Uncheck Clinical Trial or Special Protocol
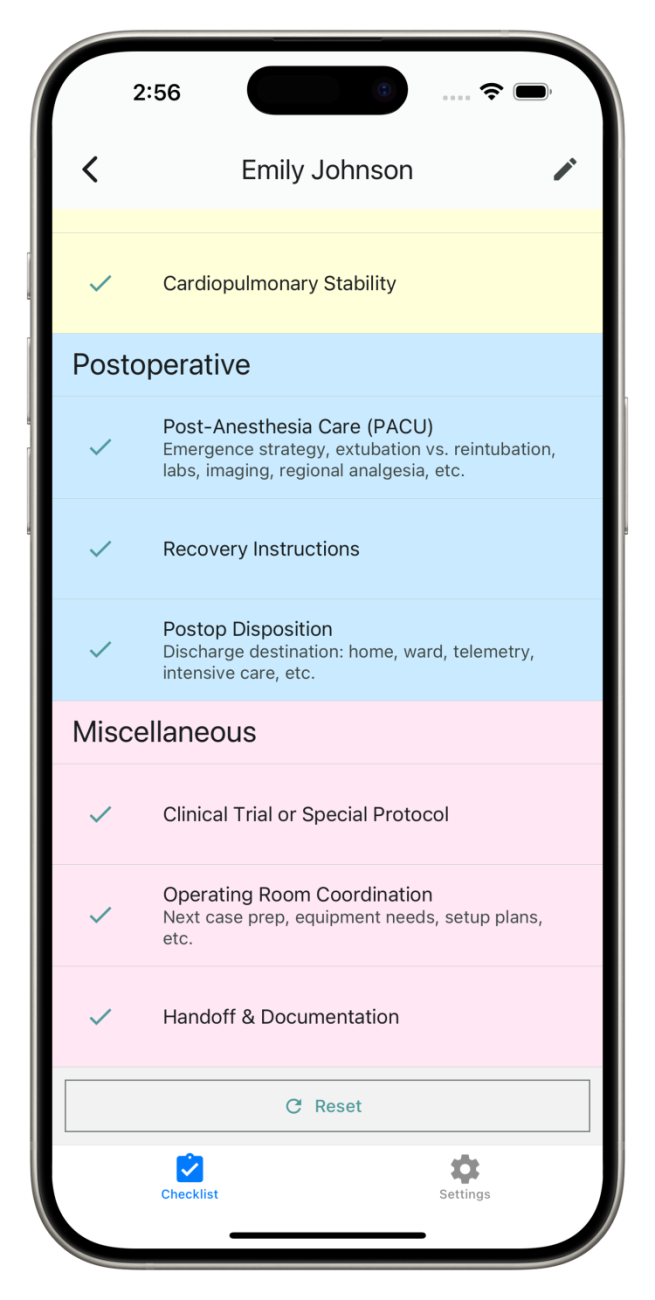The height and width of the screenshot is (1300, 655). 327,815
